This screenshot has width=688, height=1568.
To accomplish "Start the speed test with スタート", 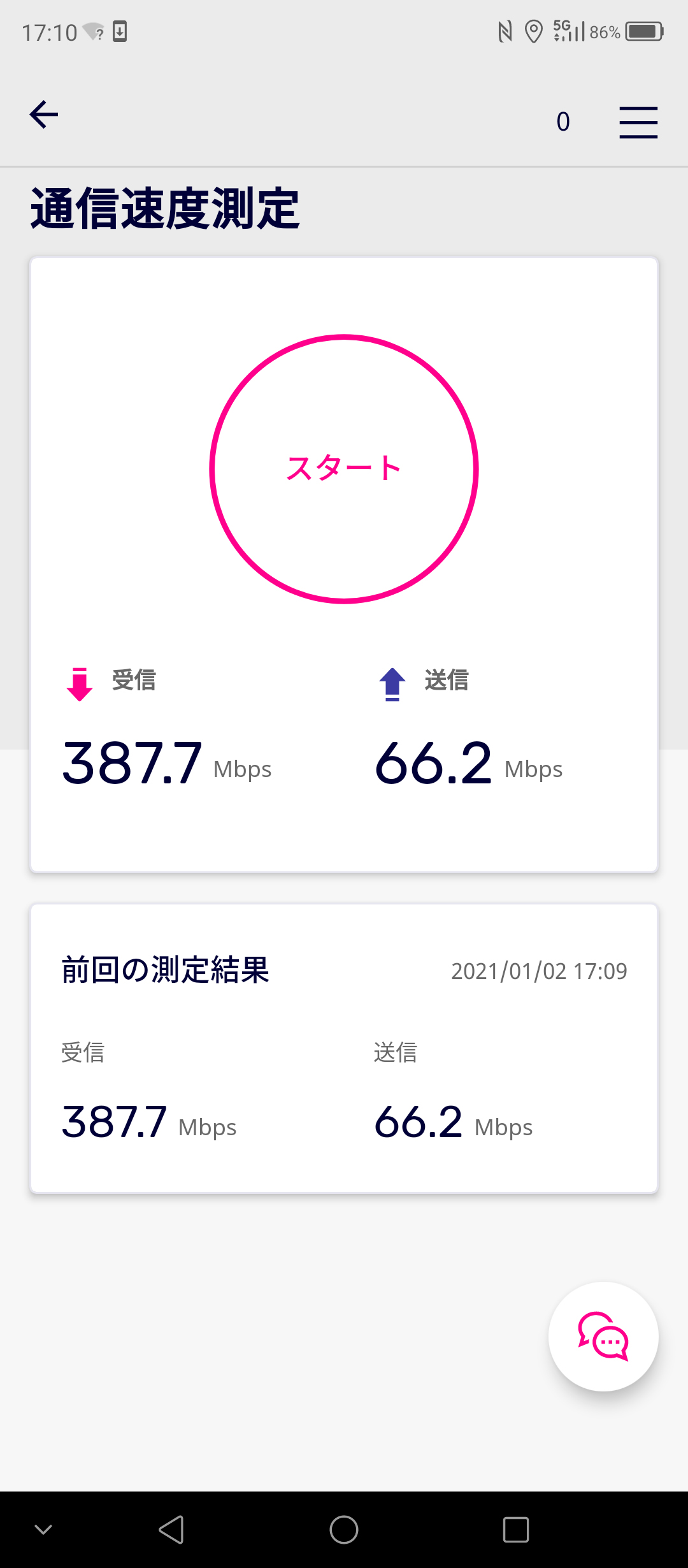I will click(x=344, y=468).
